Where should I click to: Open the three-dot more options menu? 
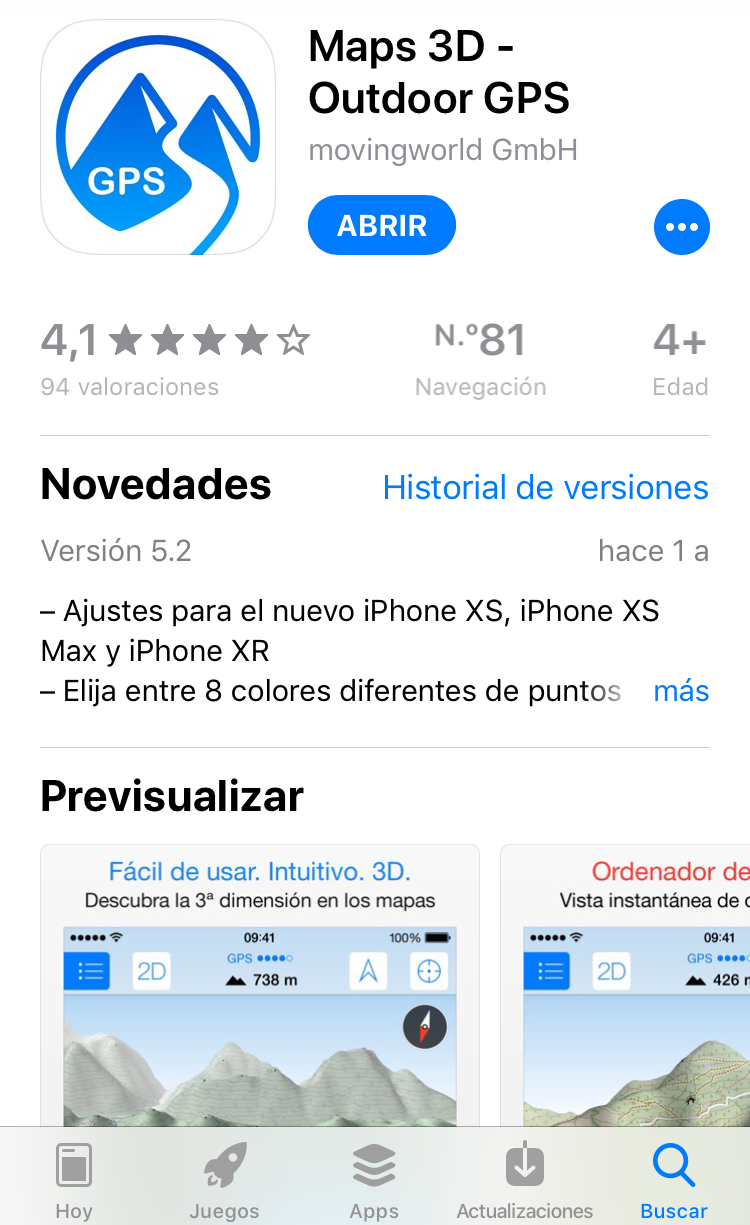pyautogui.click(x=681, y=227)
